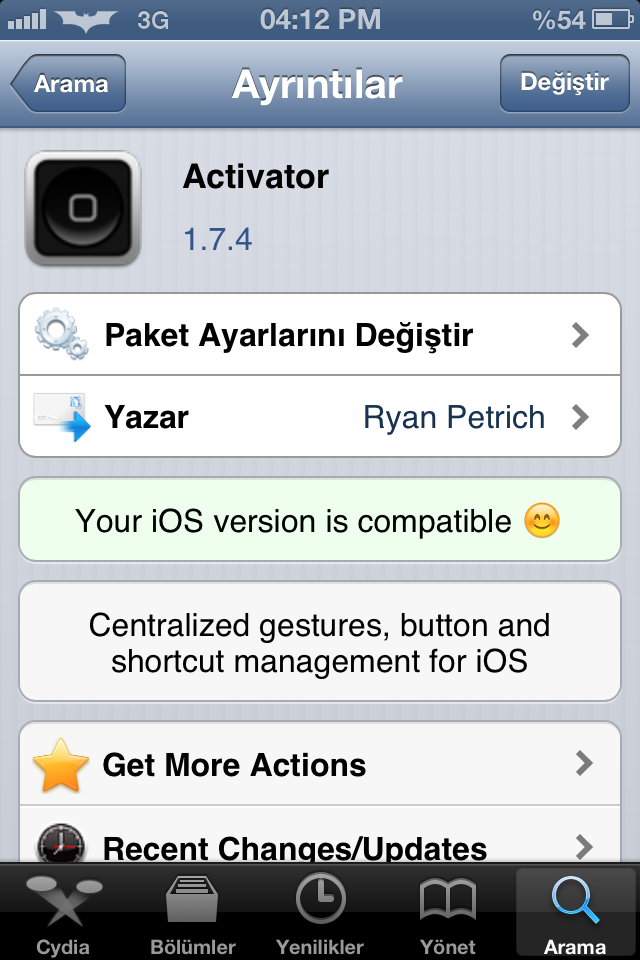Open Paket Ayarlarını Değiştir
Image resolution: width=640 pixels, height=960 pixels.
tap(320, 335)
